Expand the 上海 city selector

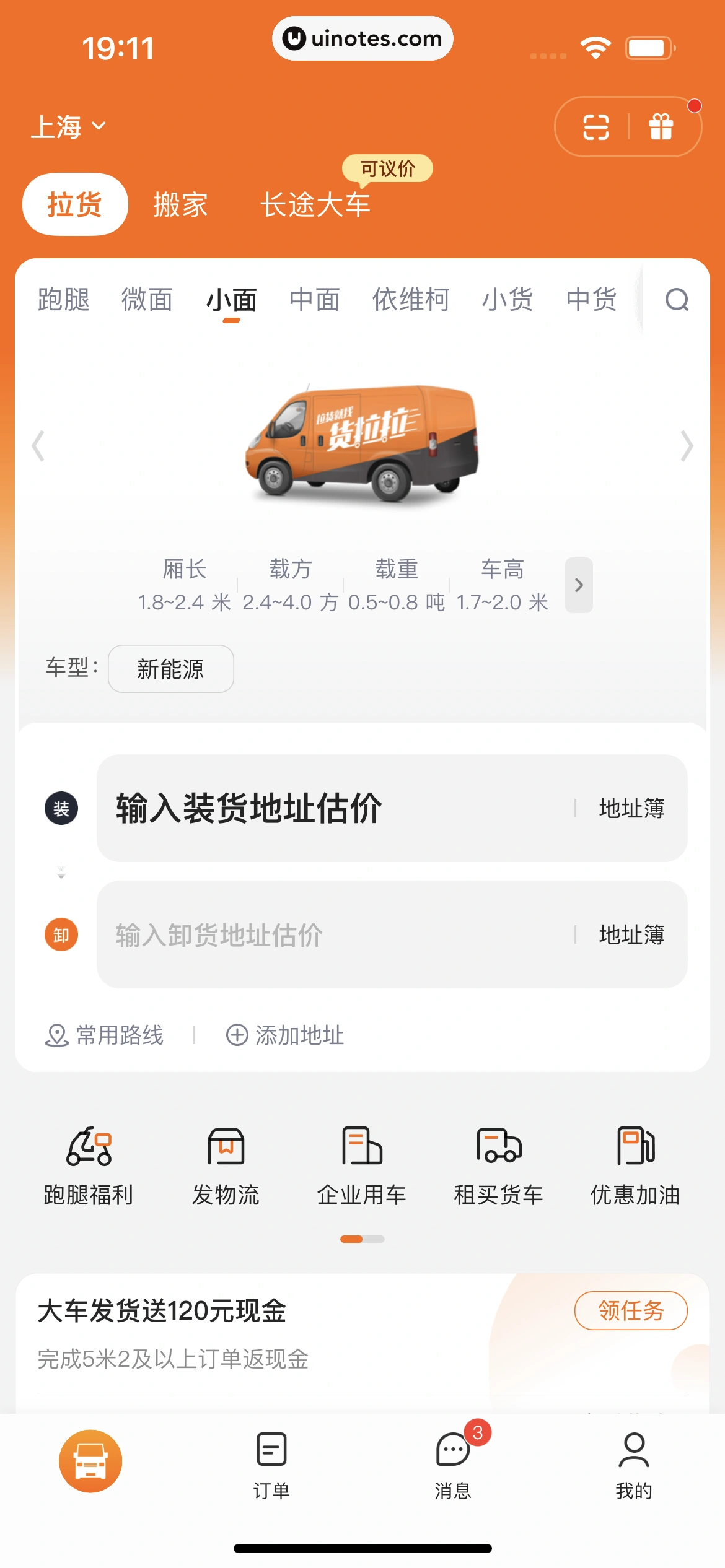pos(70,126)
